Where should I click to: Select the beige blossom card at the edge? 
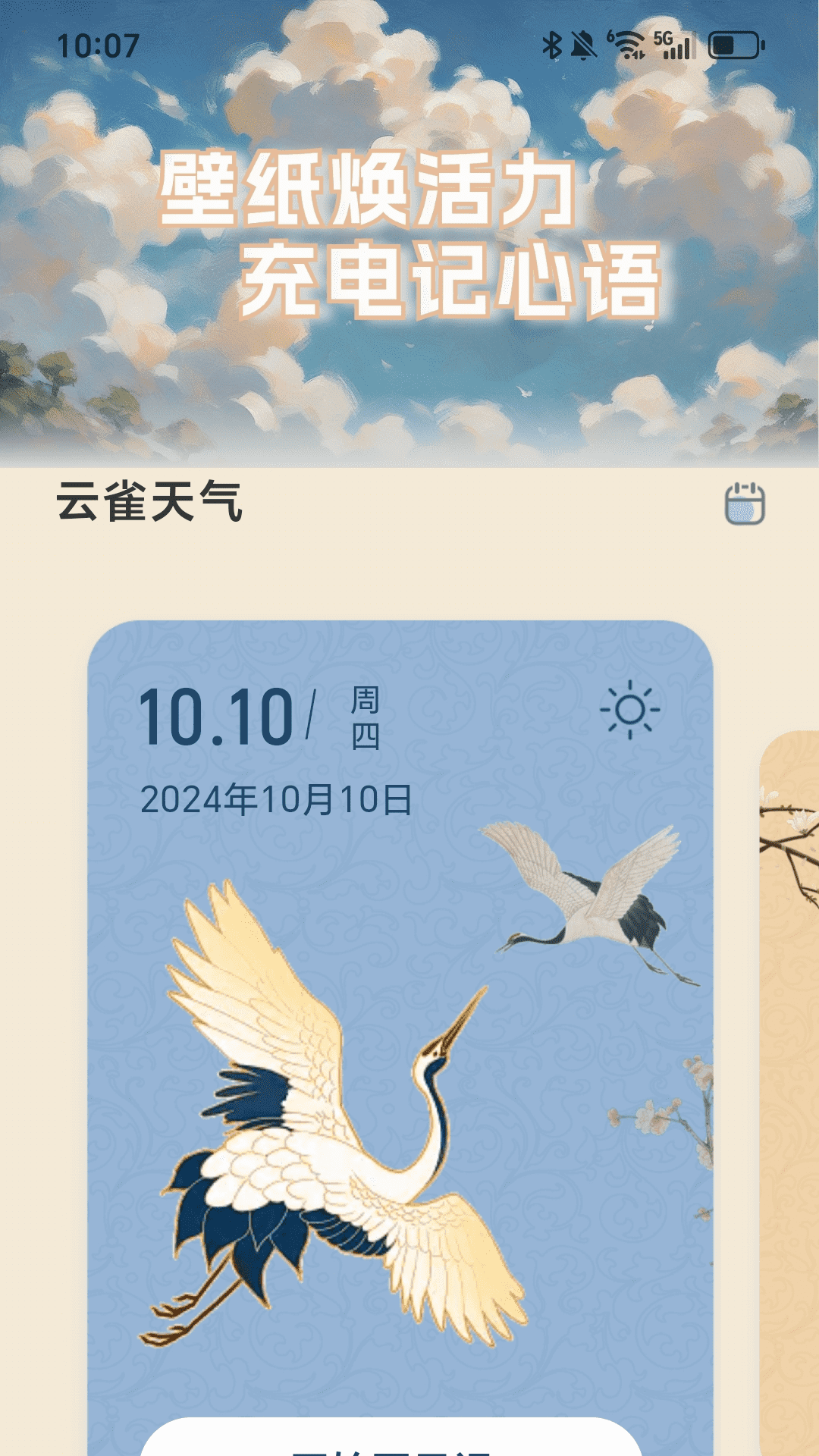[x=791, y=1062]
